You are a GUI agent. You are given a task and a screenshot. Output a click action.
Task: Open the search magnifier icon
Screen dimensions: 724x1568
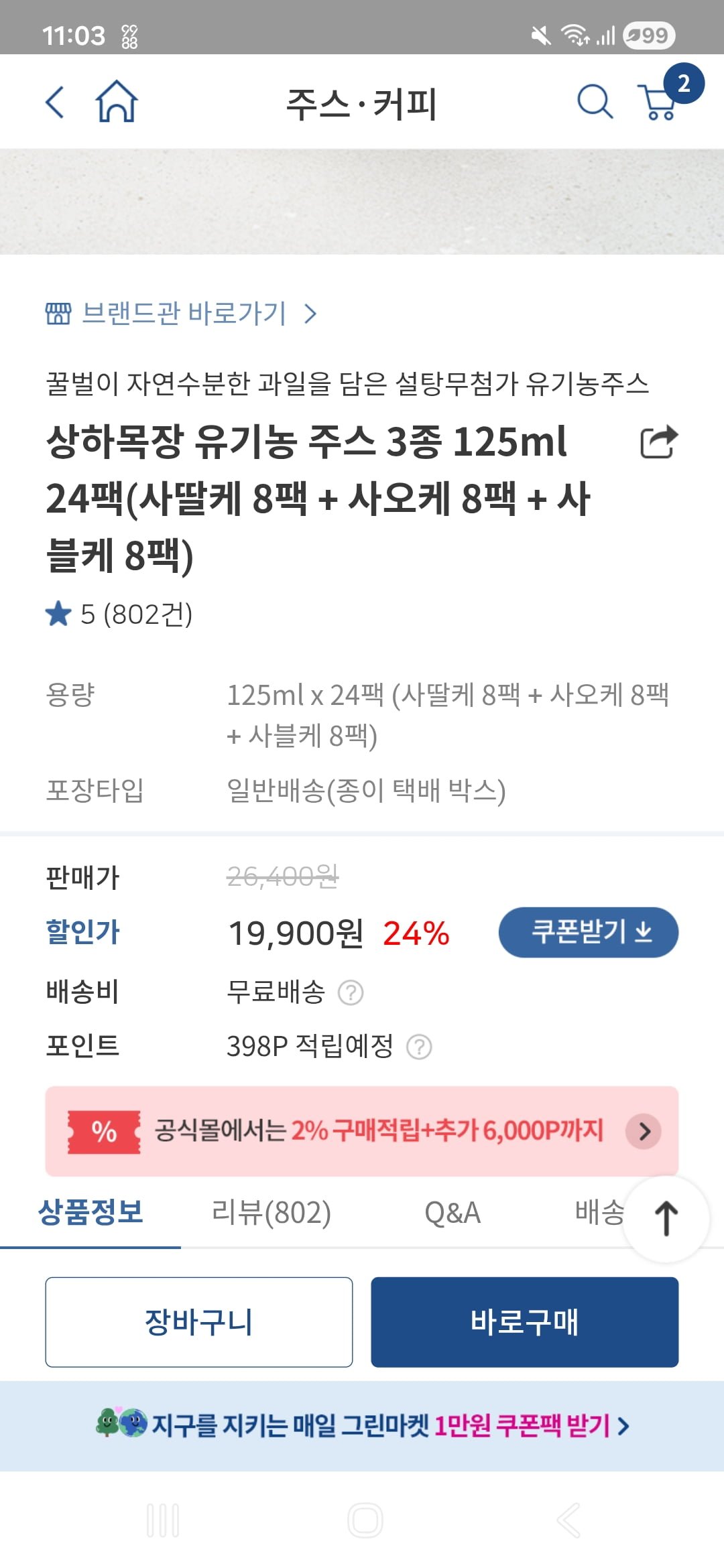click(x=594, y=102)
